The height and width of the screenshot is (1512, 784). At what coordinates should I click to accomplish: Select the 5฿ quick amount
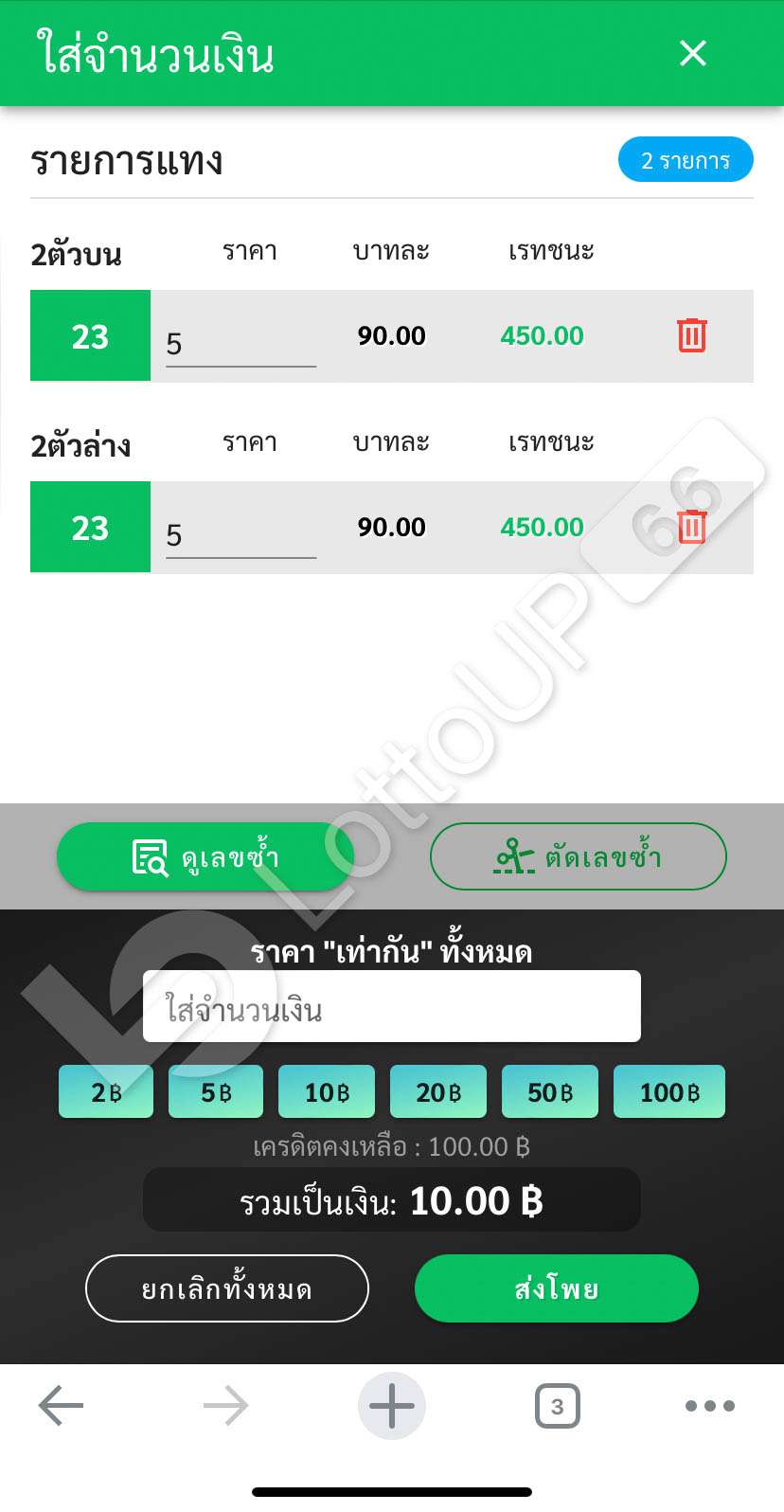tap(216, 1092)
